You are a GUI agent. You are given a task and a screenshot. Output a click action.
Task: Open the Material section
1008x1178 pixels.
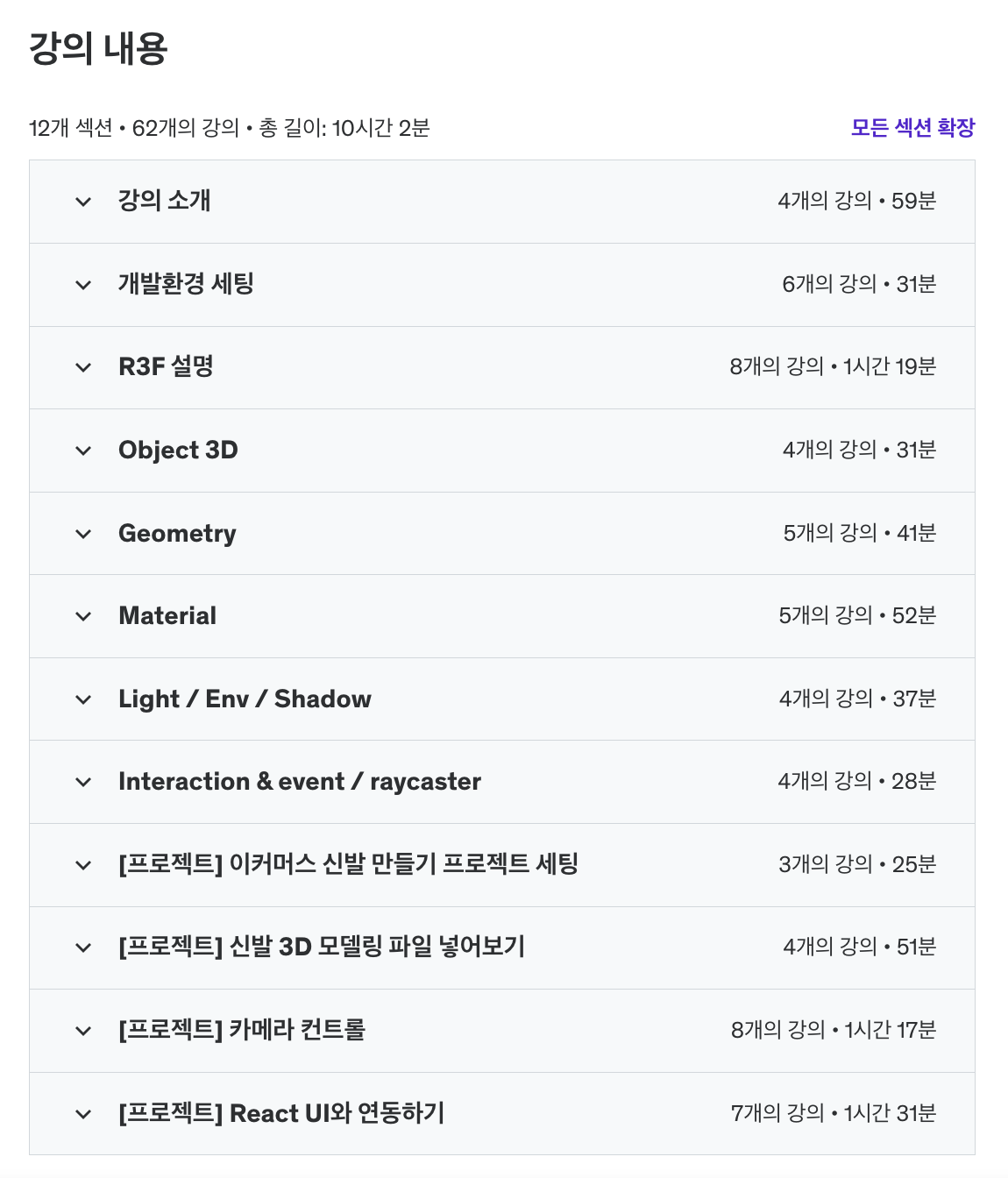(x=502, y=616)
